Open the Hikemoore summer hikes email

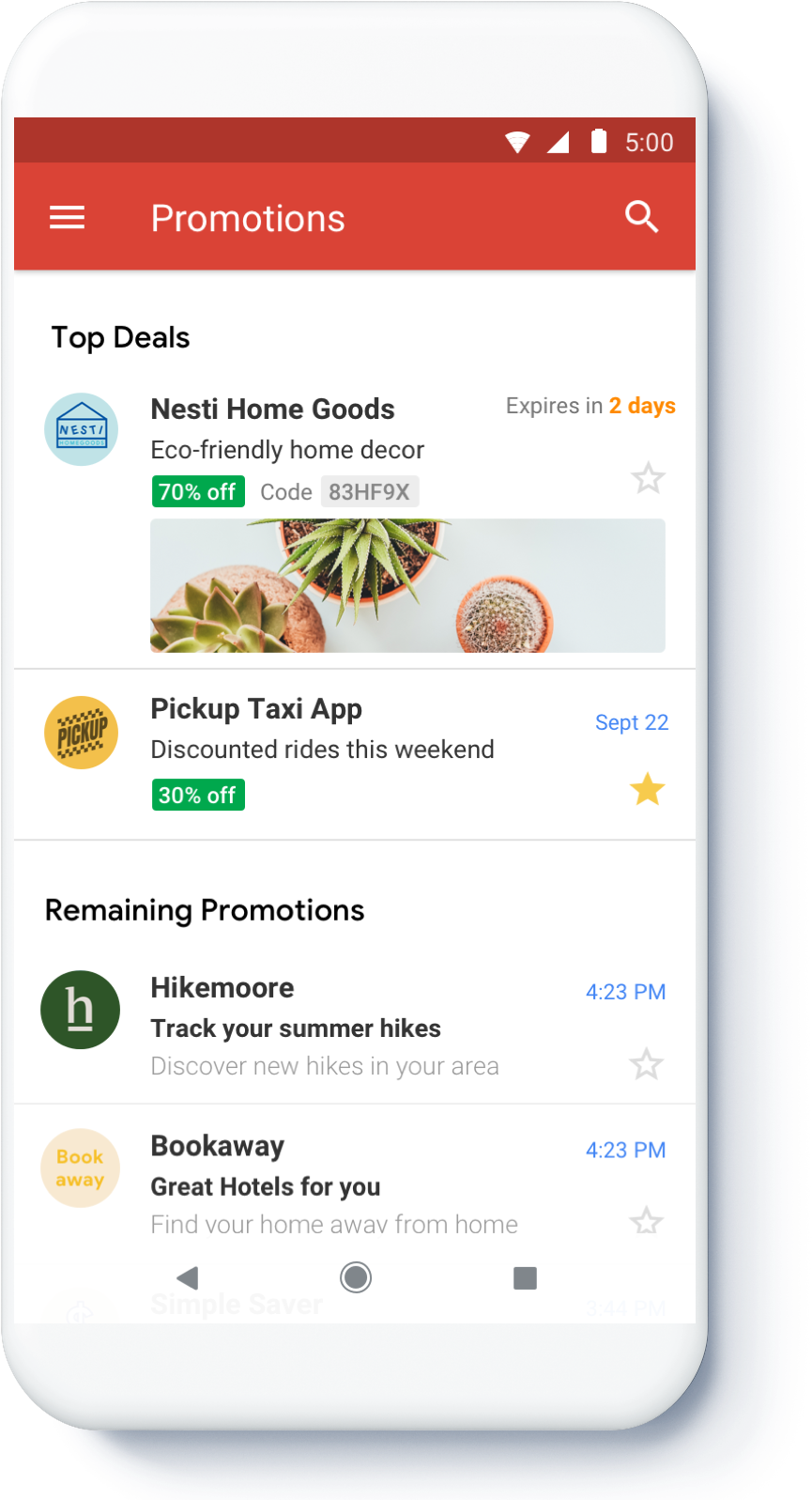(355, 1025)
